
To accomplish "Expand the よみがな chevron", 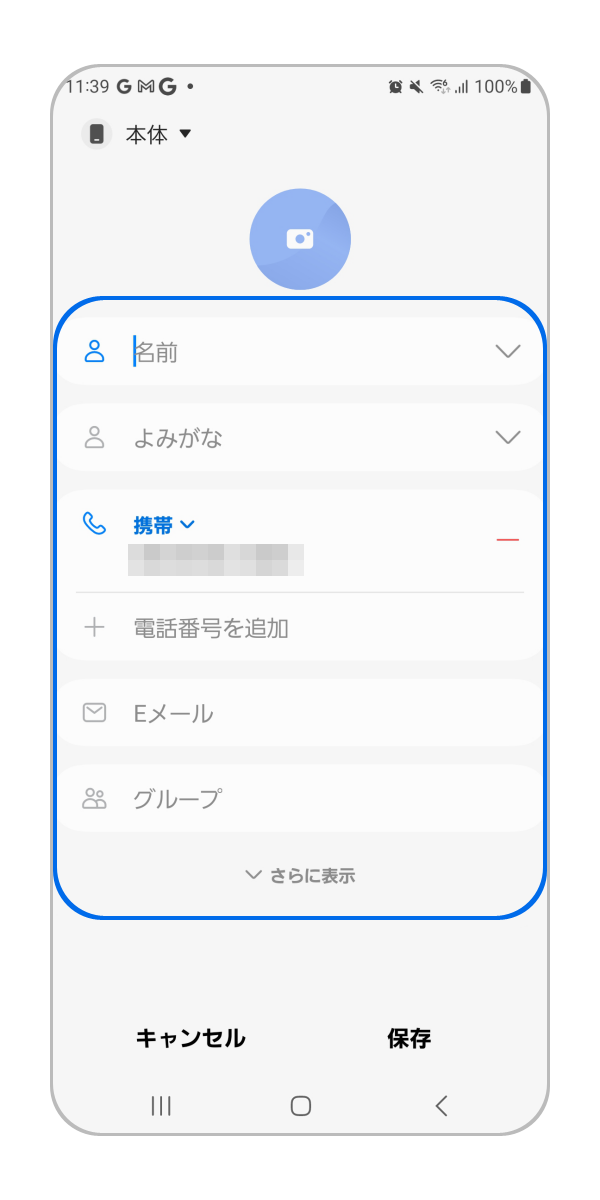I will point(508,438).
